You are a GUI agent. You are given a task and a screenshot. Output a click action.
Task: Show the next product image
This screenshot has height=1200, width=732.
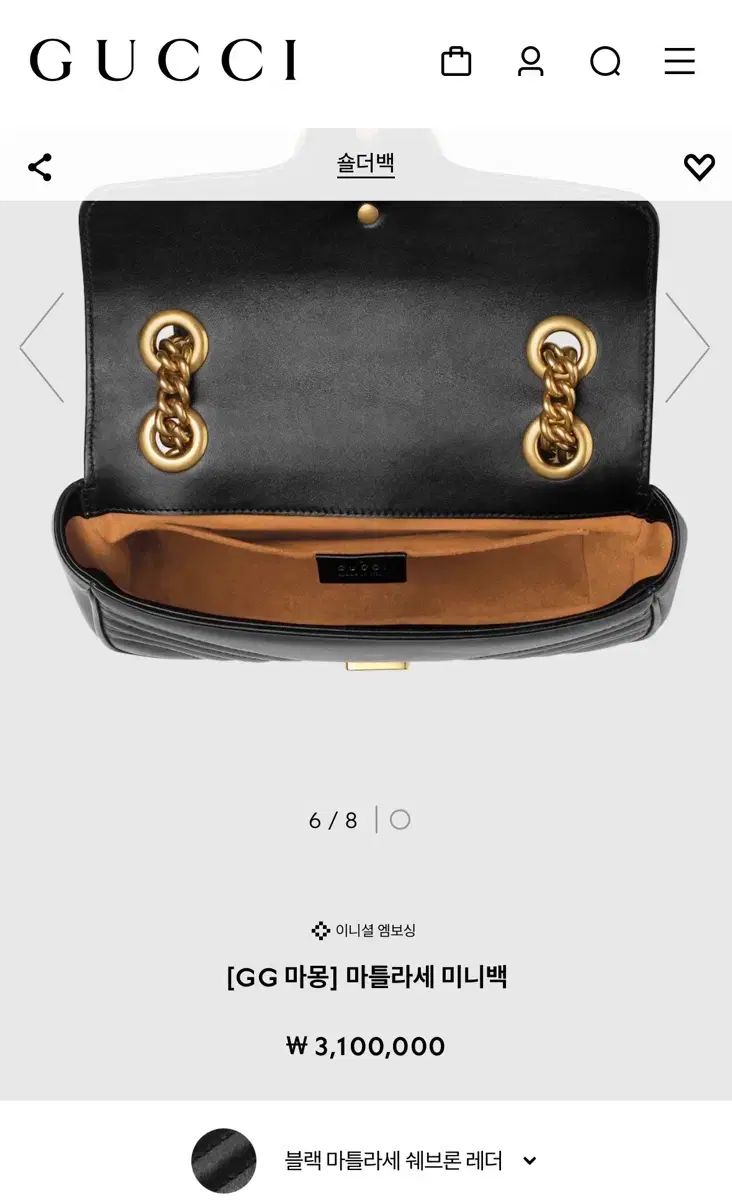point(688,347)
